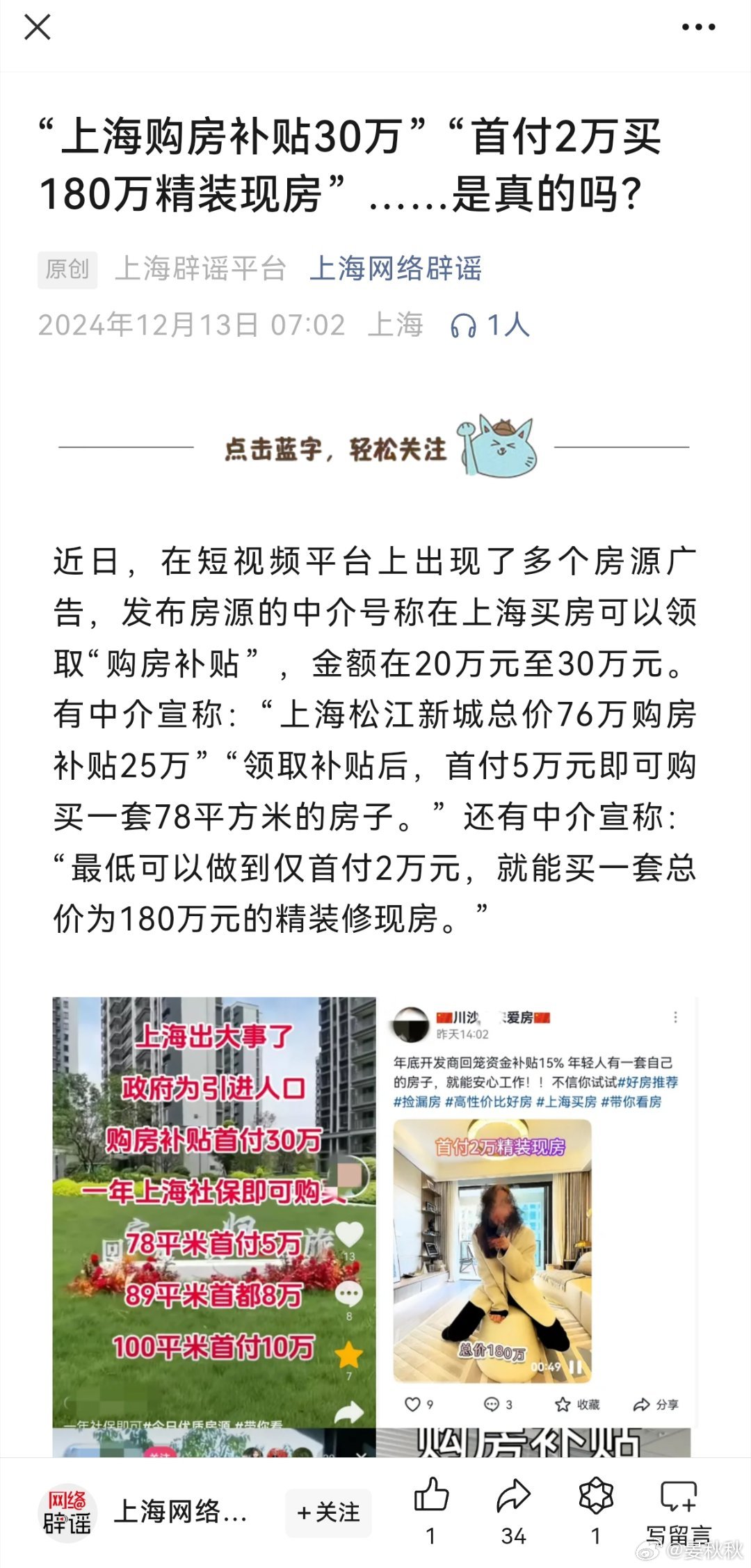This screenshot has width=751, height=1568.
Task: Follow 上海网络辟谣 with the 关注 button
Action: pyautogui.click(x=328, y=1512)
